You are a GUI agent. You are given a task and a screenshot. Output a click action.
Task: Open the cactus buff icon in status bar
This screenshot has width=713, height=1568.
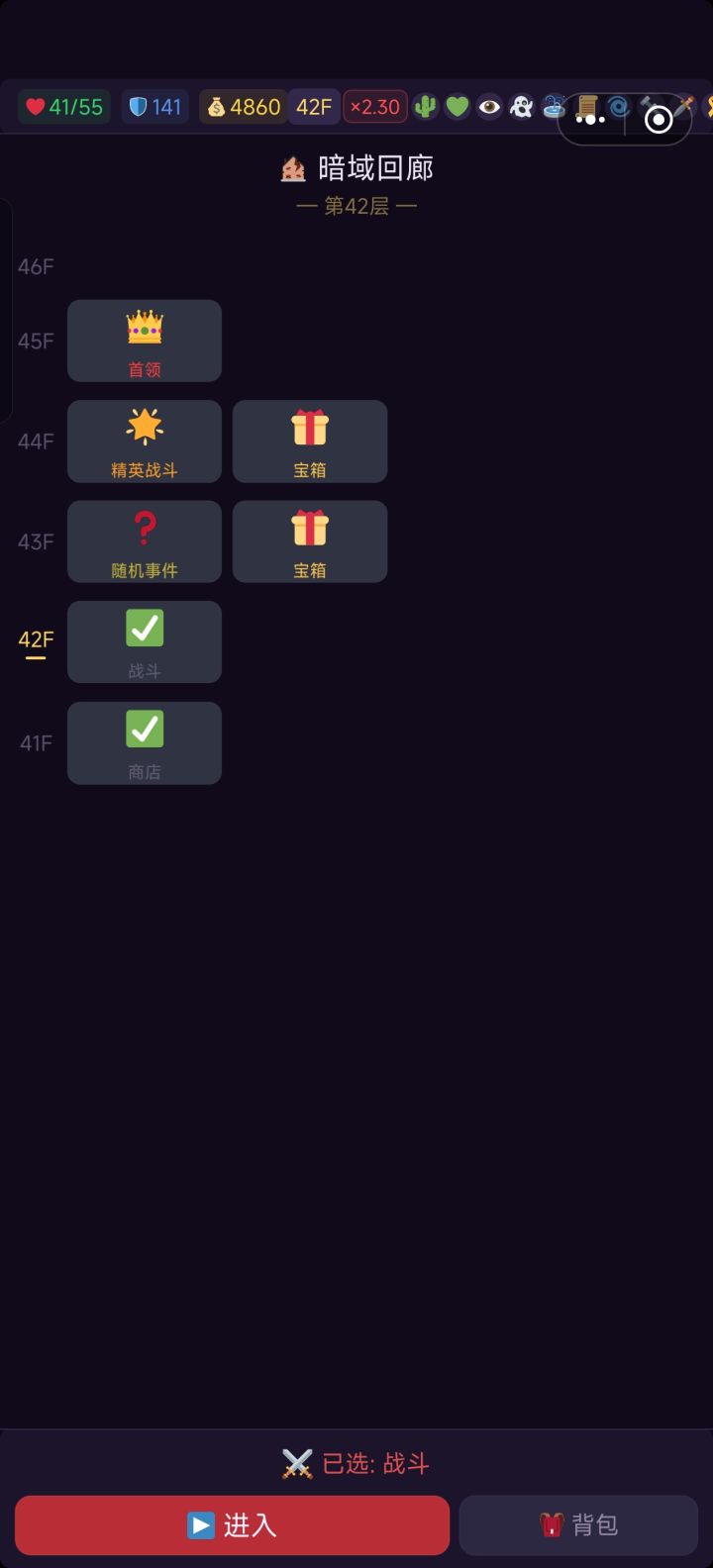point(427,106)
